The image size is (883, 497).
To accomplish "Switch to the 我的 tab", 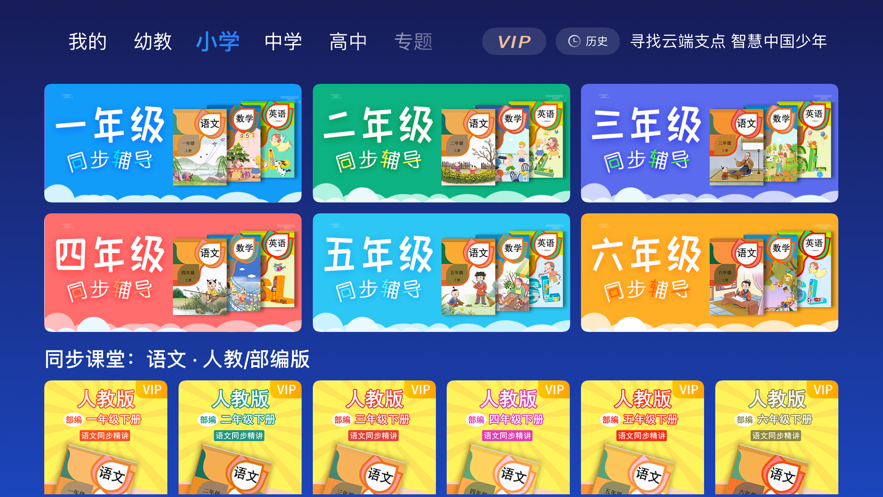I will point(88,42).
